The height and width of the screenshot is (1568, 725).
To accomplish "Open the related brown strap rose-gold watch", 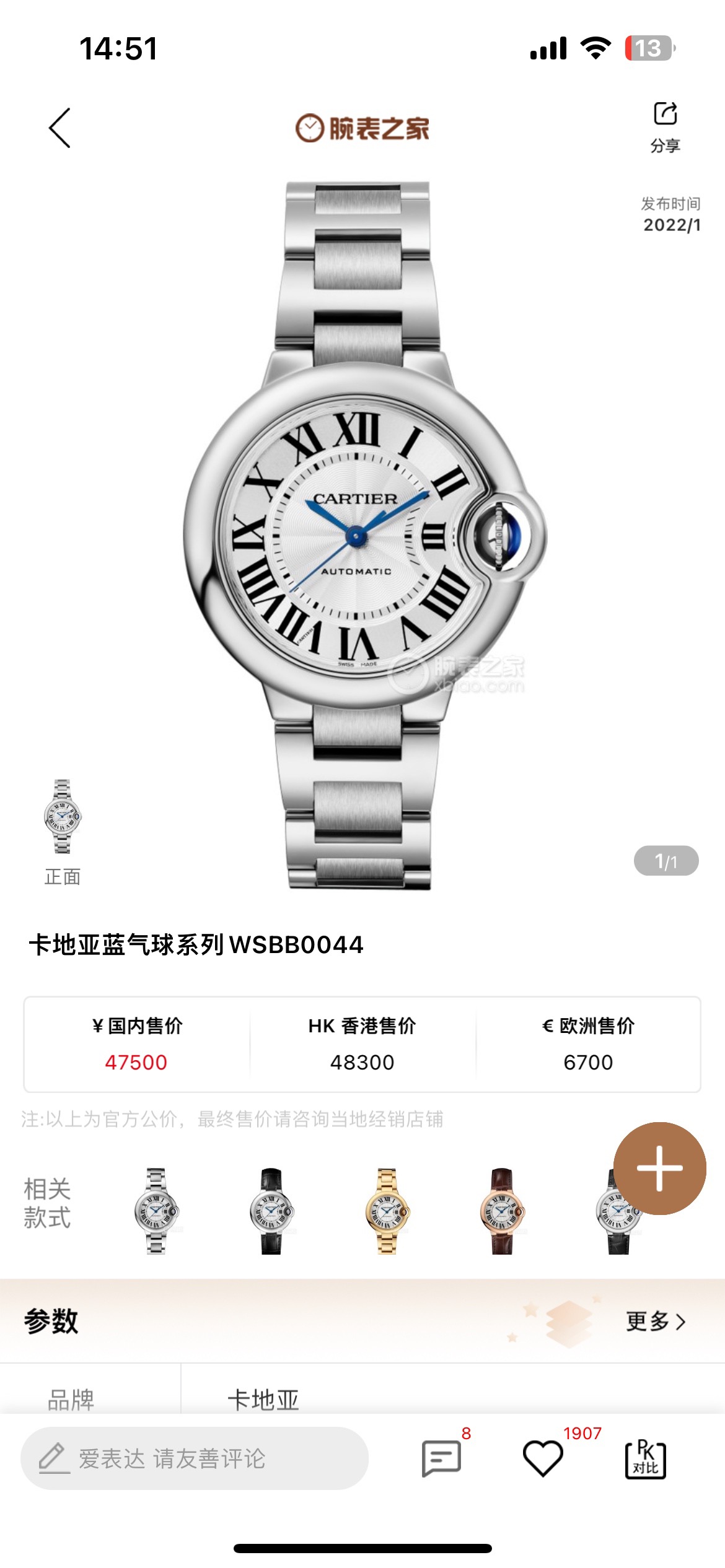I will (x=502, y=1211).
